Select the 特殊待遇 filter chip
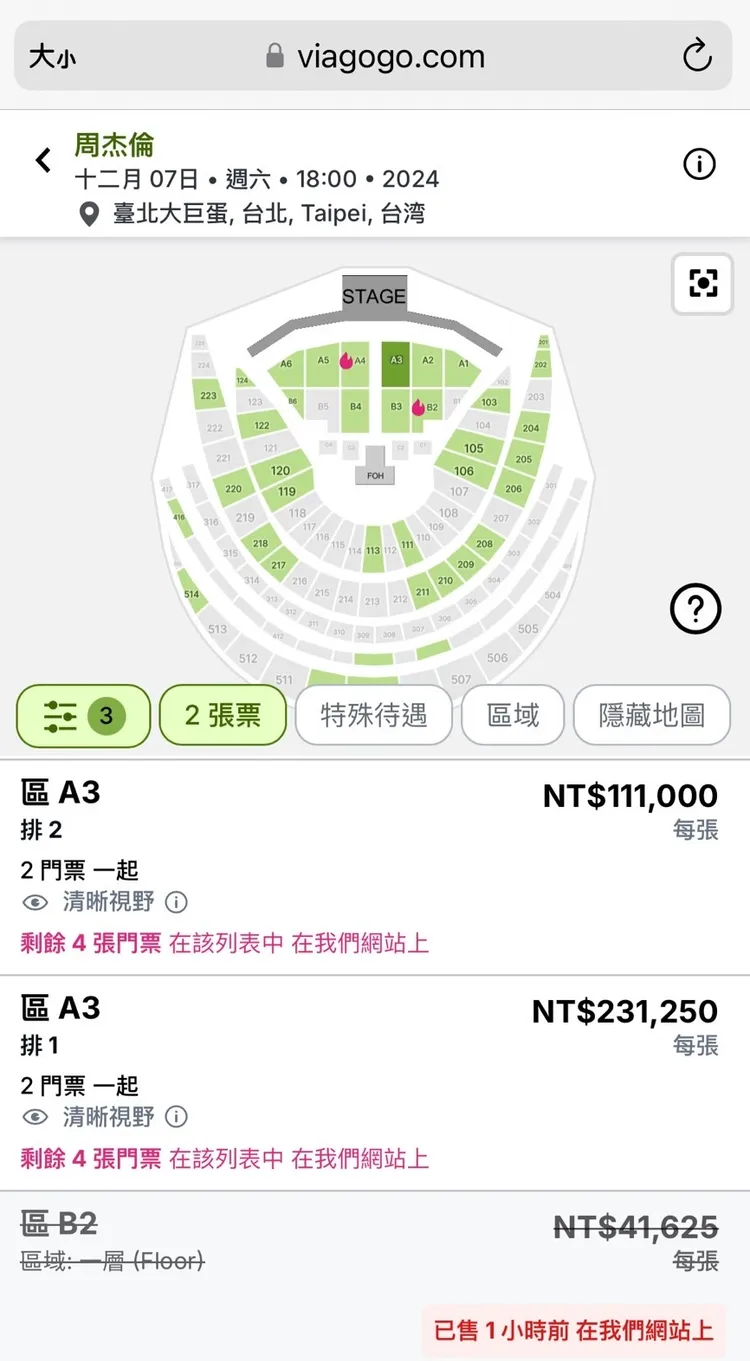The height and width of the screenshot is (1361, 750). tap(373, 716)
